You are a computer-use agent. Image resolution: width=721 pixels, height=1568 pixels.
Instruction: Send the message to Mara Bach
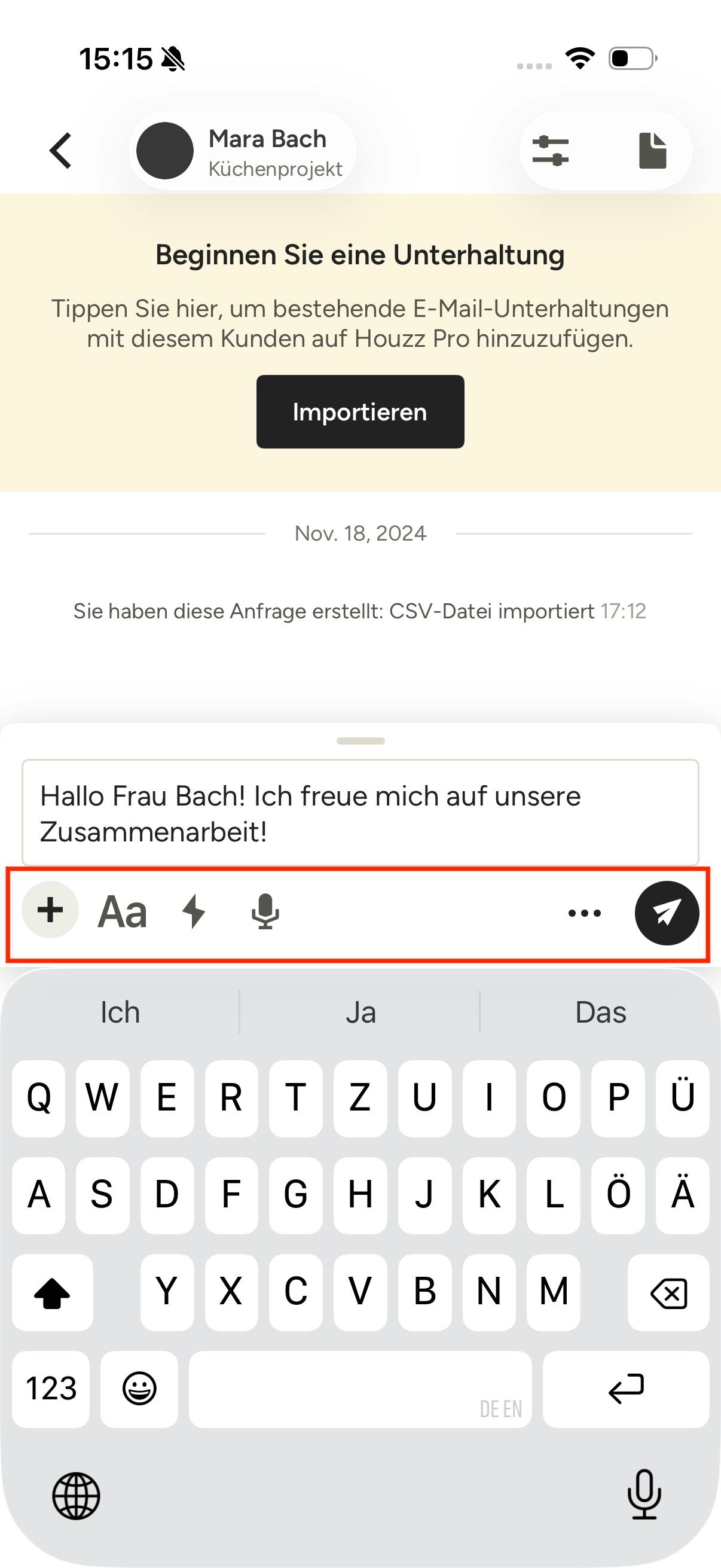pyautogui.click(x=667, y=913)
